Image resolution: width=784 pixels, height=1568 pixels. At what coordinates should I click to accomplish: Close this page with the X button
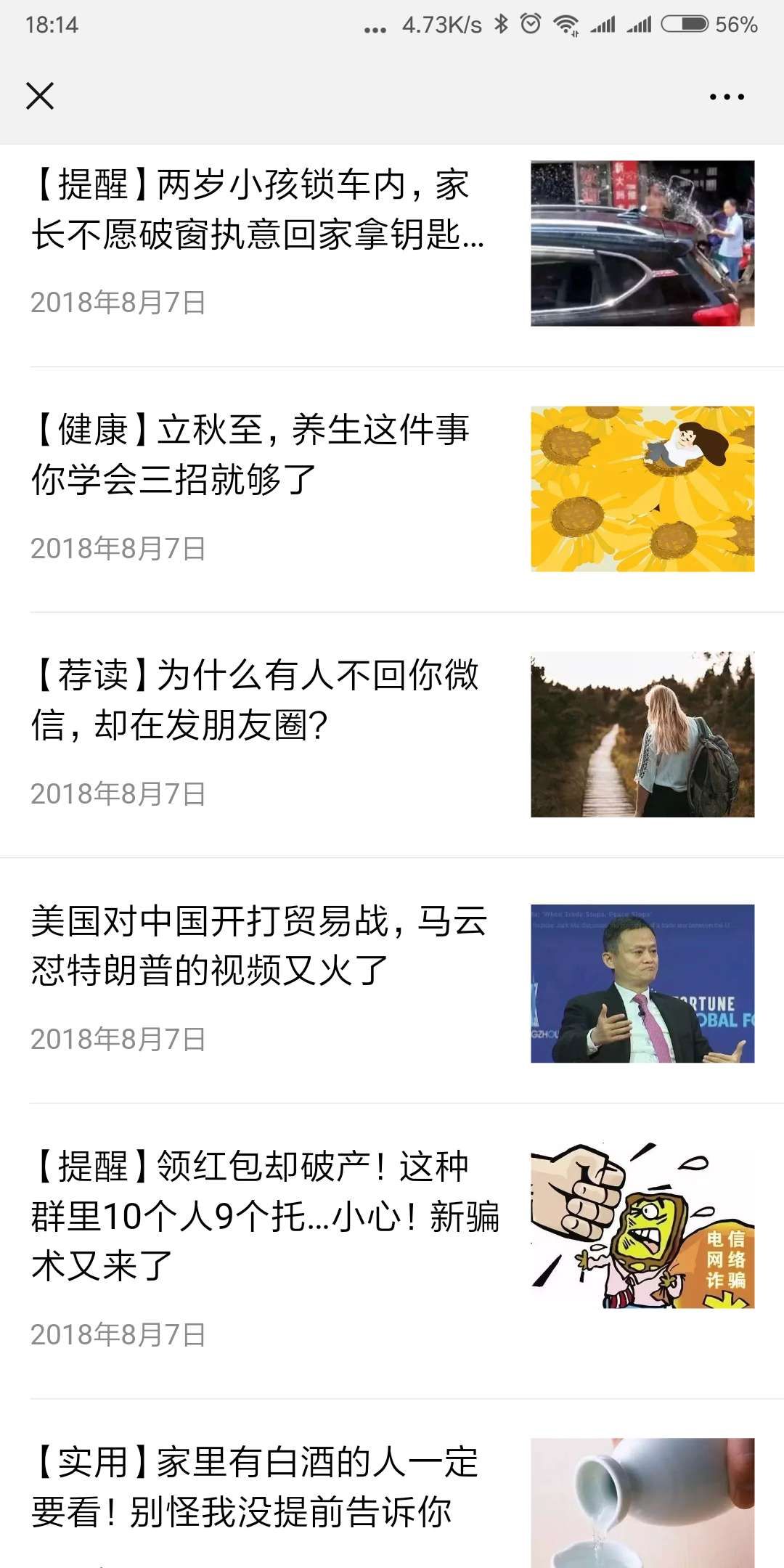(40, 96)
